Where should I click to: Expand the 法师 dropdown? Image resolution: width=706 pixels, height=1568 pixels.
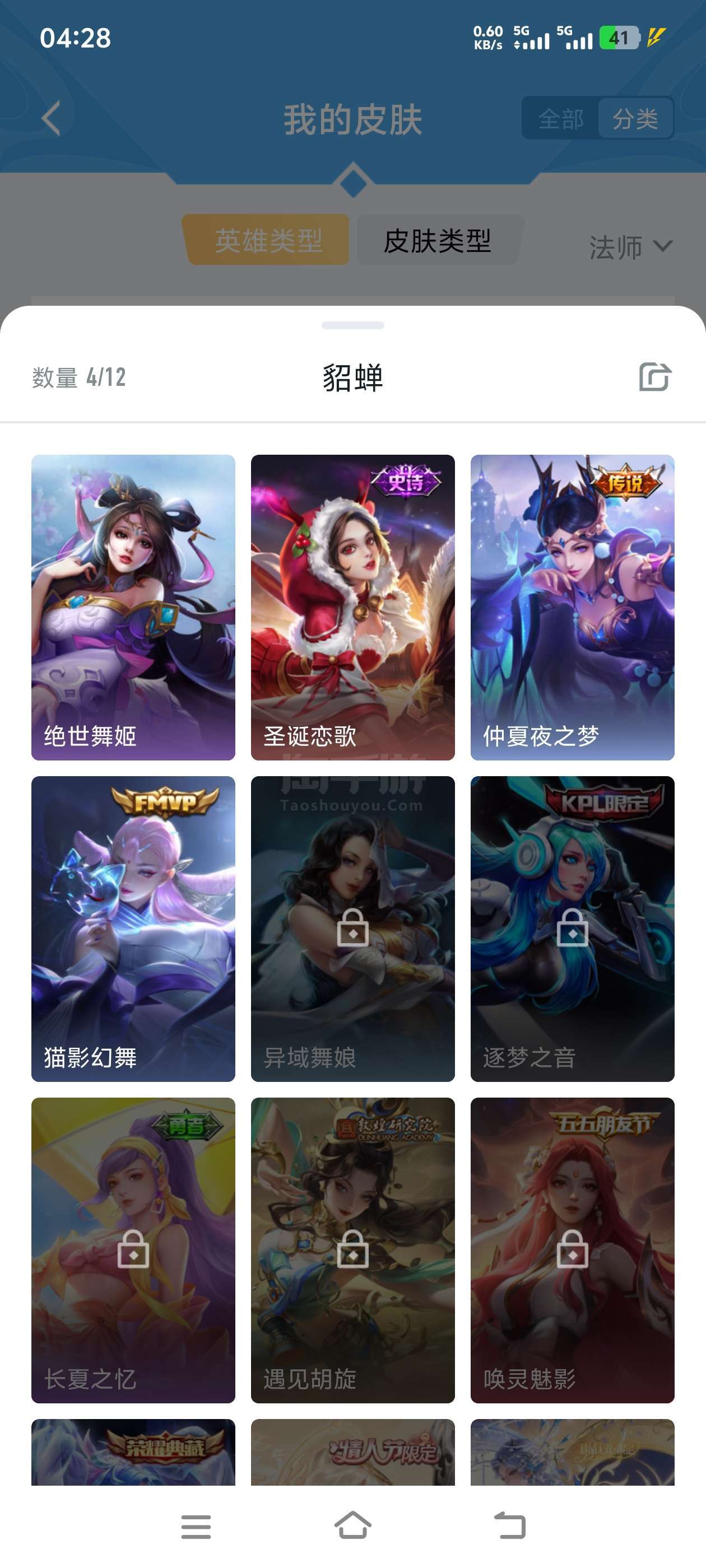pos(630,247)
